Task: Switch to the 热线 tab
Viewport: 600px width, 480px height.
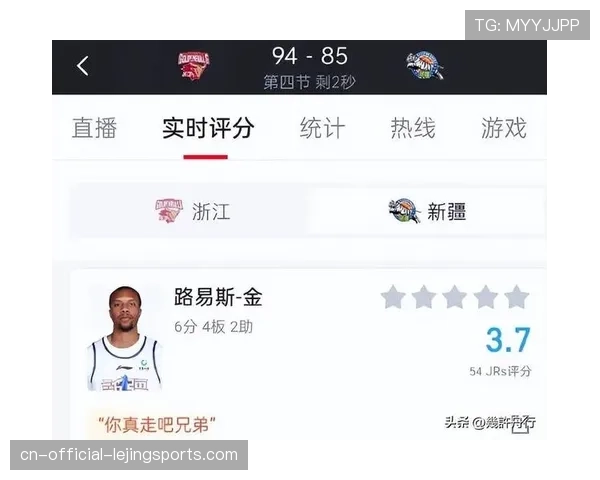Action: (413, 128)
